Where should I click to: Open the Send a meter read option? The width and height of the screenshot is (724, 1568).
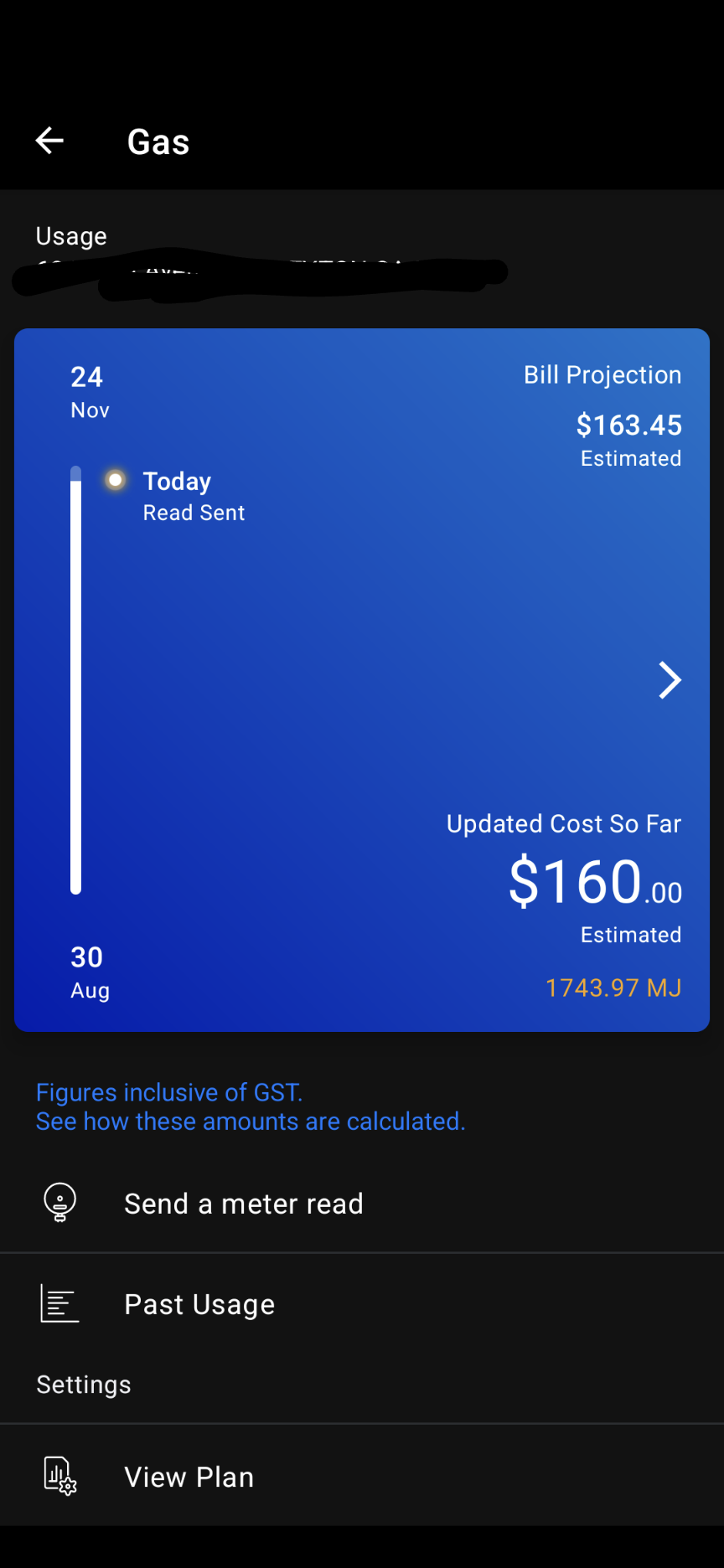pos(243,1203)
